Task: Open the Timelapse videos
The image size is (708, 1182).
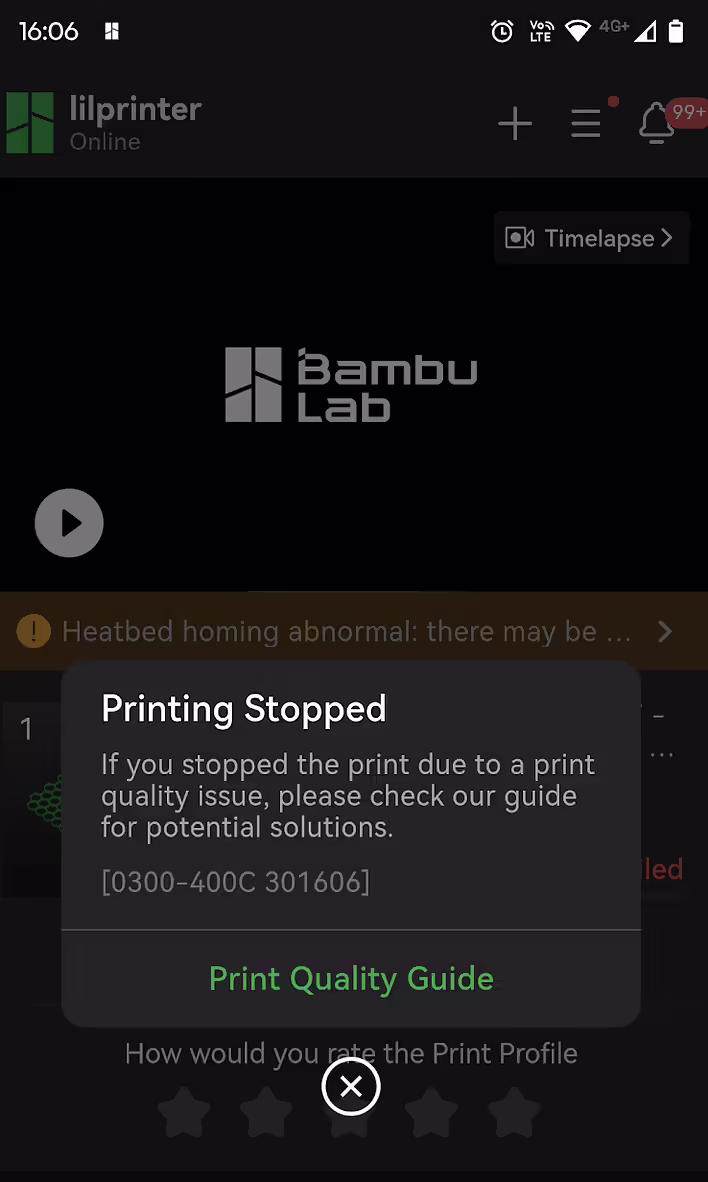Action: point(591,238)
